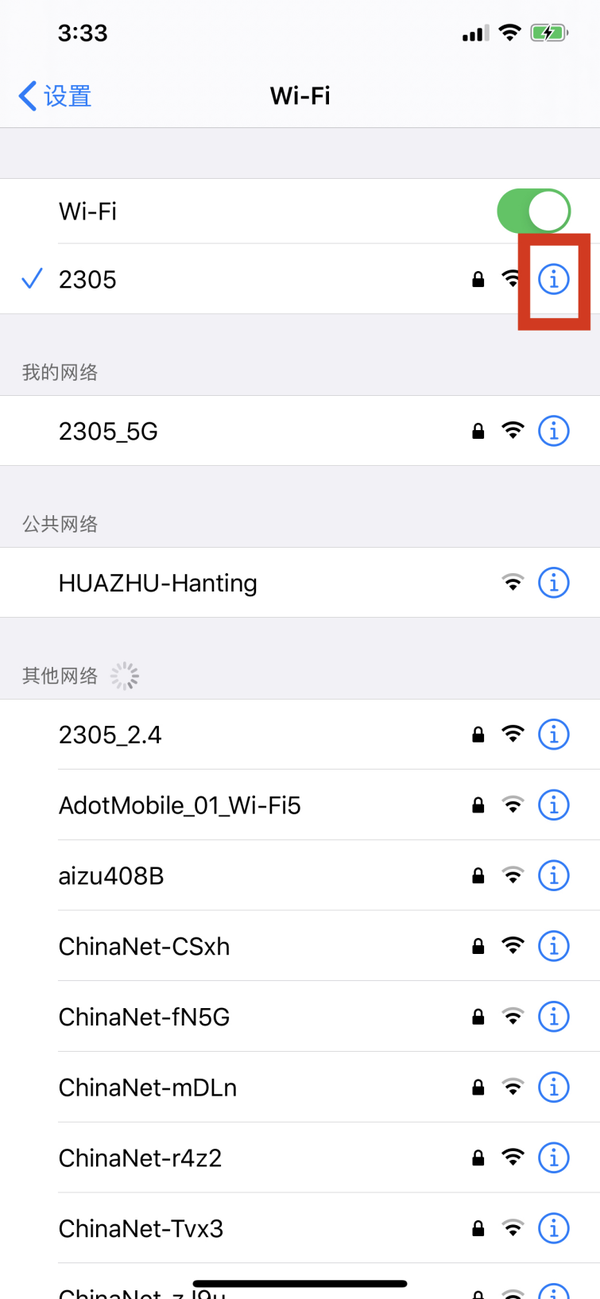Open AdotMobile_01_Wi-Fi5 info icon

[x=553, y=805]
